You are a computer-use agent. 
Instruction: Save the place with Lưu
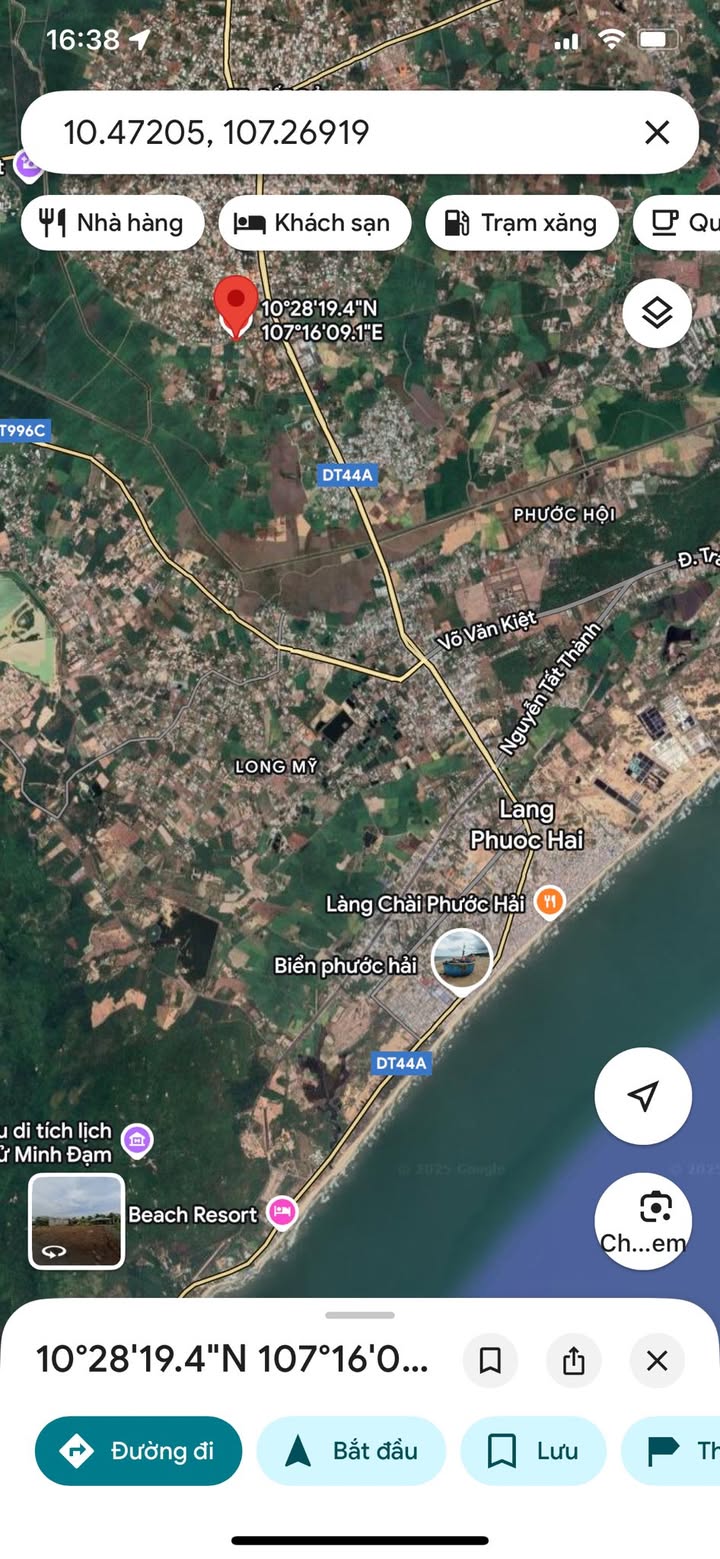(x=533, y=1451)
